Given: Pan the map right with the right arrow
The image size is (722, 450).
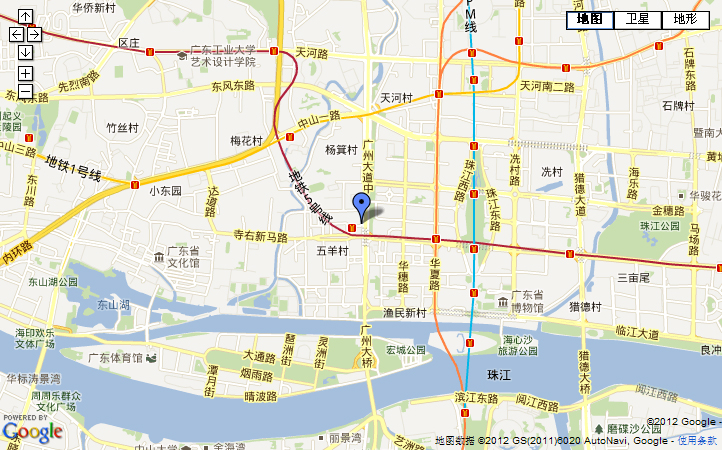Looking at the screenshot, I should (x=34, y=34).
